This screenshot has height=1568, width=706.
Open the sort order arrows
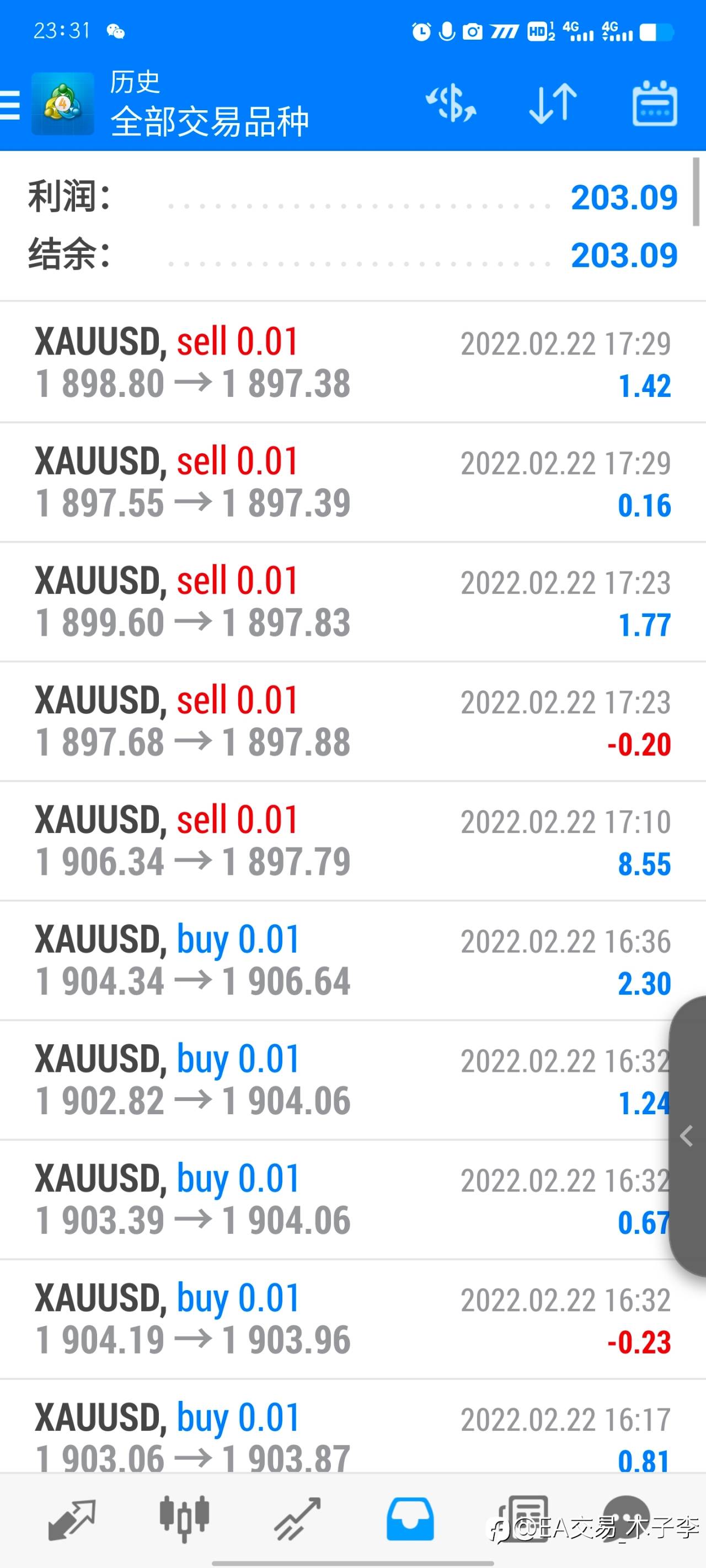pos(553,104)
